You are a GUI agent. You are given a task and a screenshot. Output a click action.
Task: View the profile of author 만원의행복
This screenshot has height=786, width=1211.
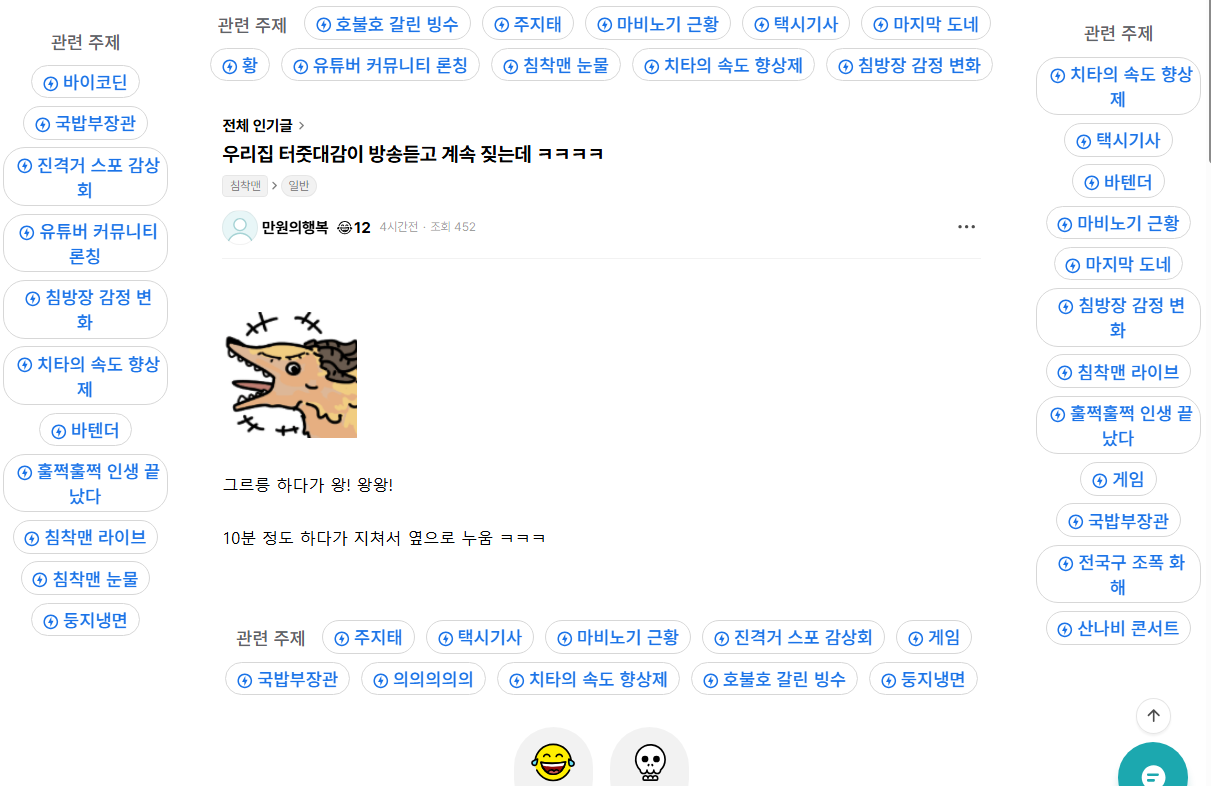click(x=294, y=227)
